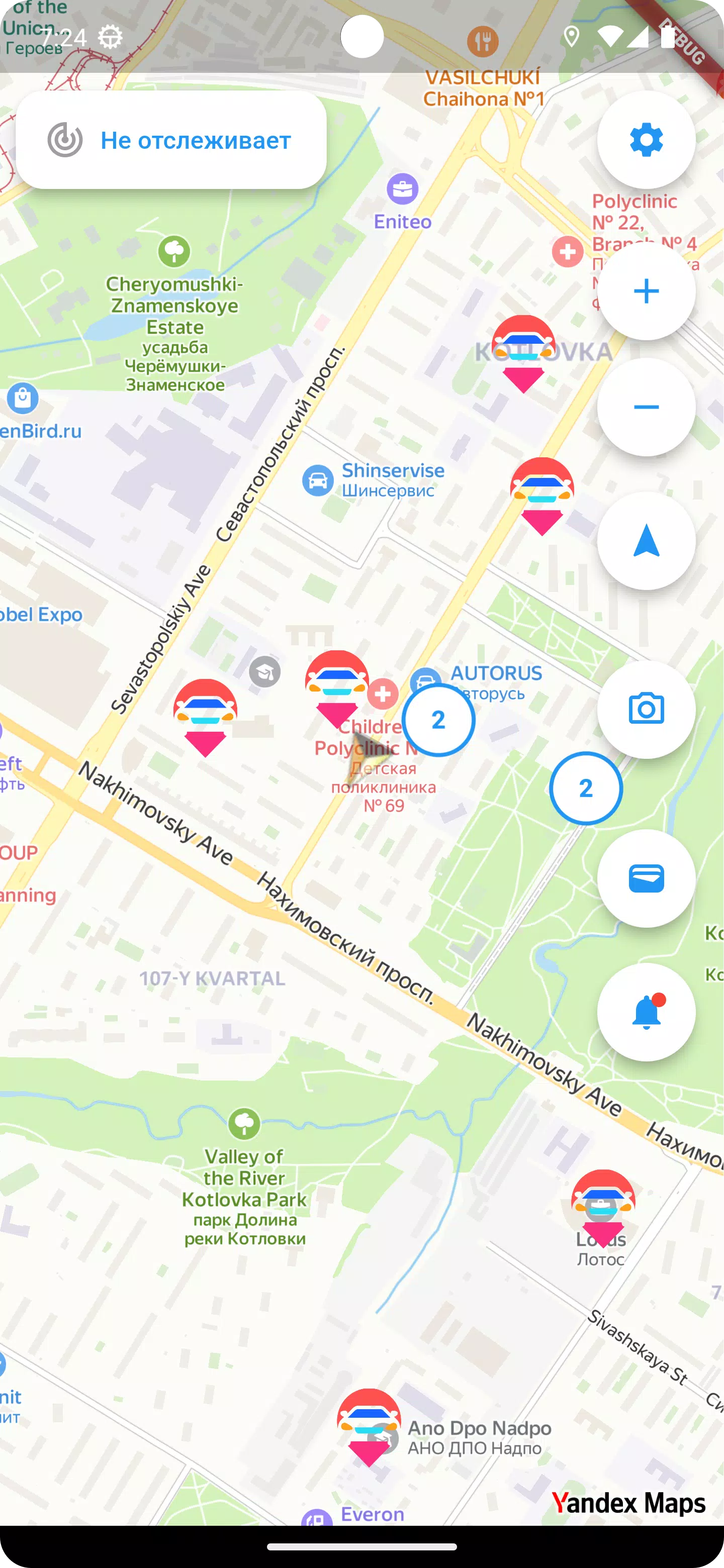Open the wallet card button
This screenshot has width=724, height=1568.
pyautogui.click(x=646, y=878)
